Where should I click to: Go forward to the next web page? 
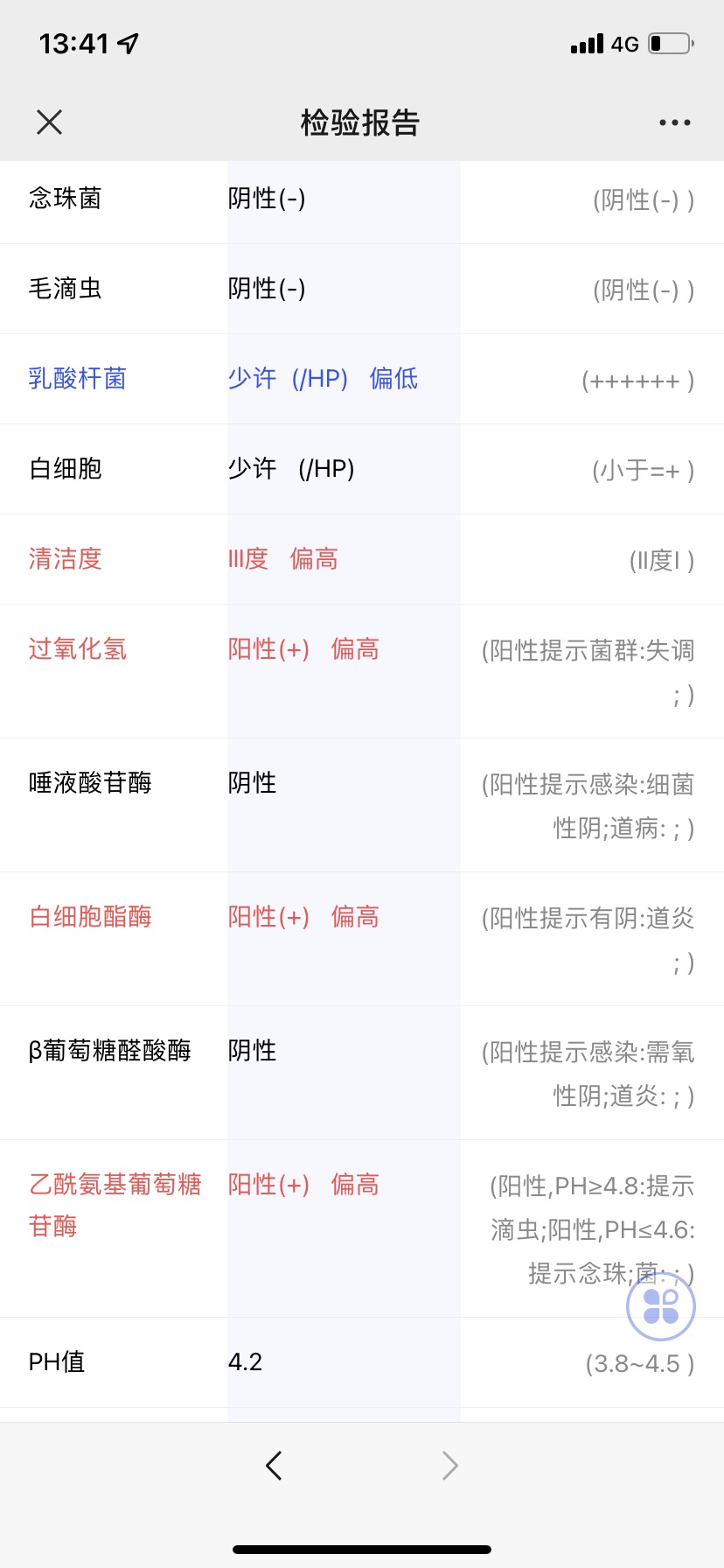tap(449, 1465)
